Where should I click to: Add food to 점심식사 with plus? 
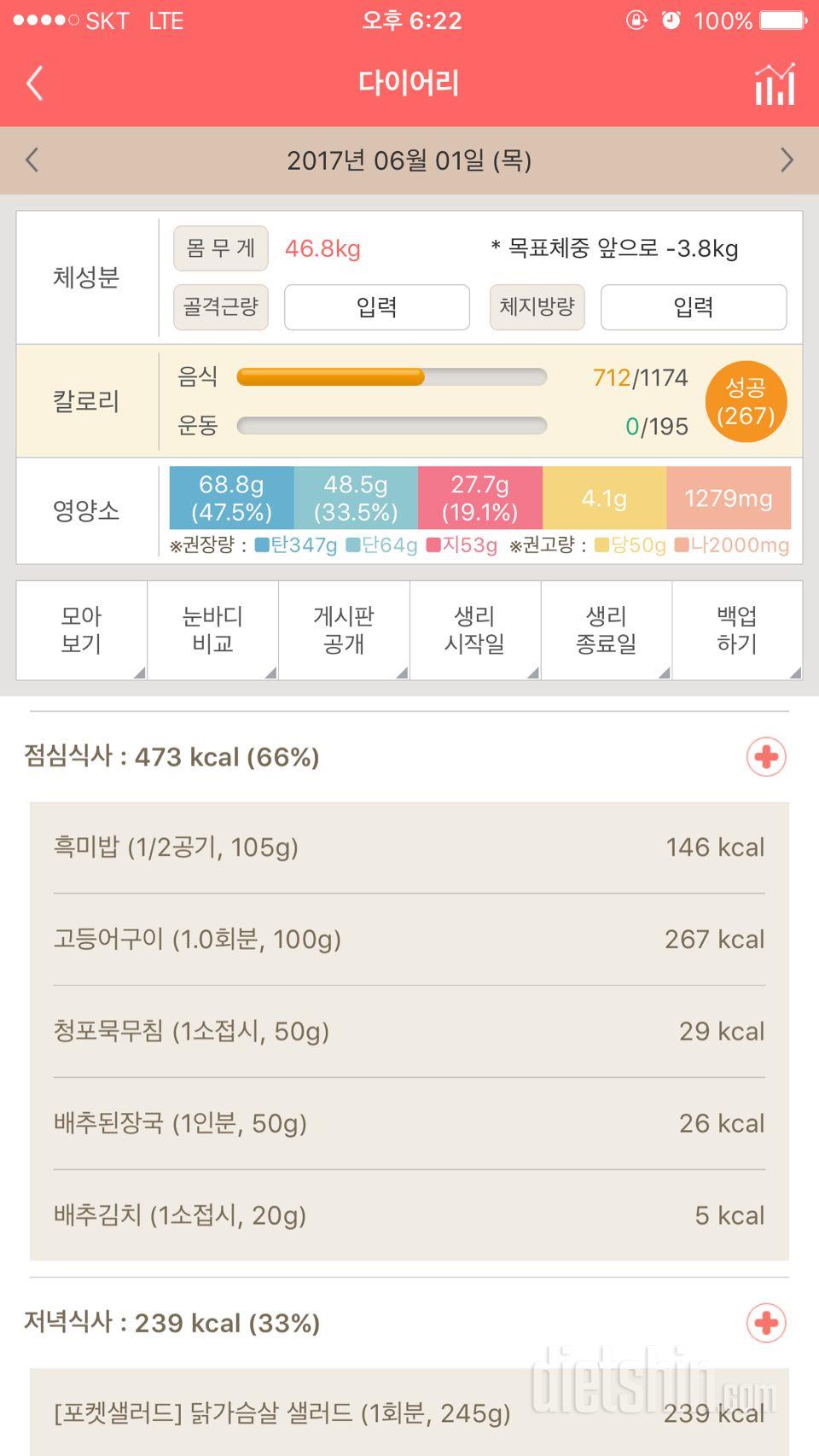pos(766,757)
